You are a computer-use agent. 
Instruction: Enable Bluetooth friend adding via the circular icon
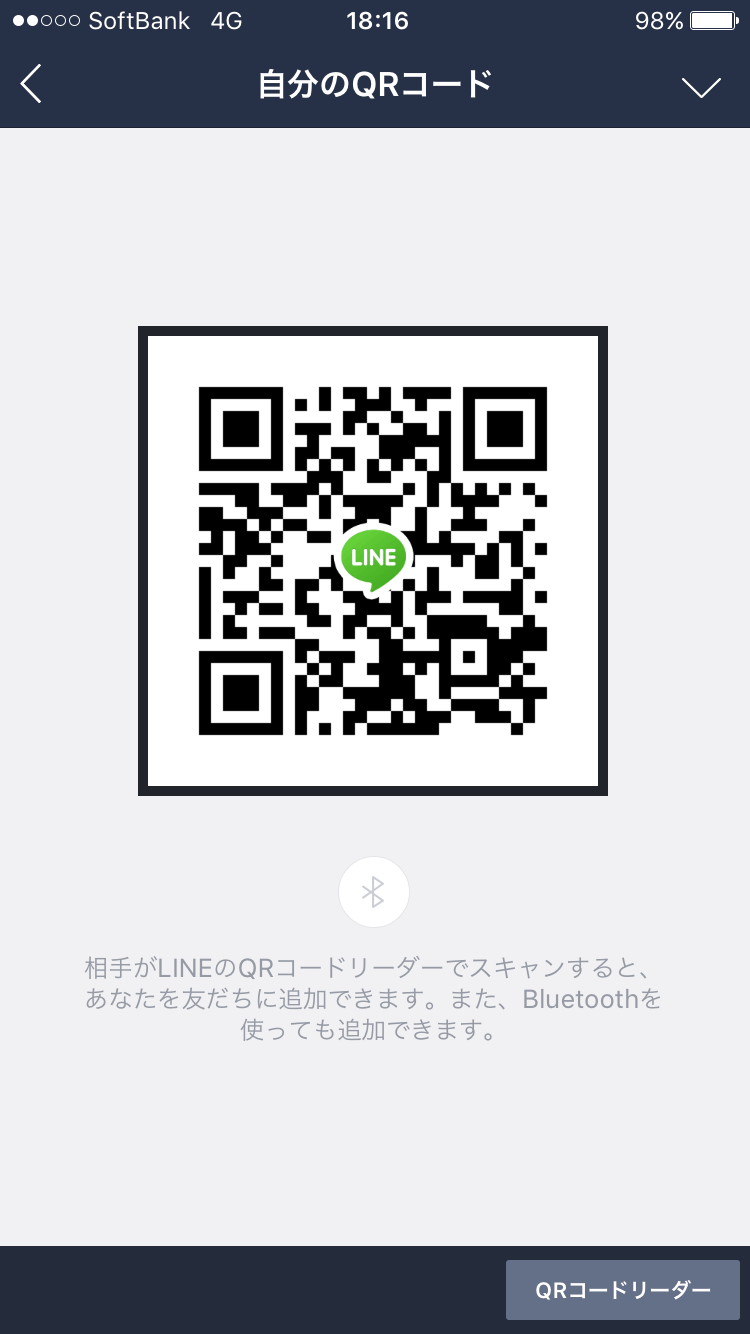[373, 891]
